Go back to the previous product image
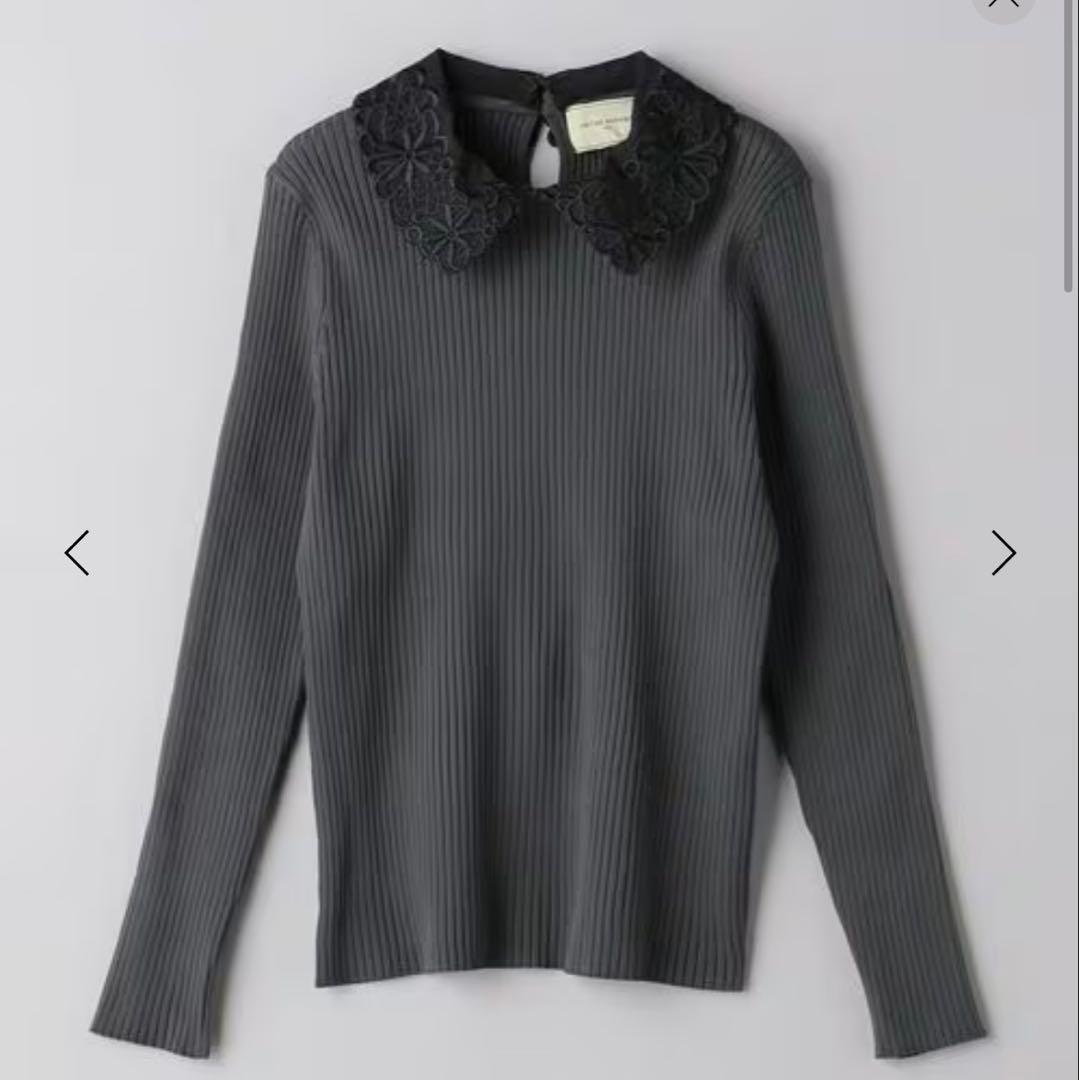Image resolution: width=1079 pixels, height=1080 pixels. [77, 553]
